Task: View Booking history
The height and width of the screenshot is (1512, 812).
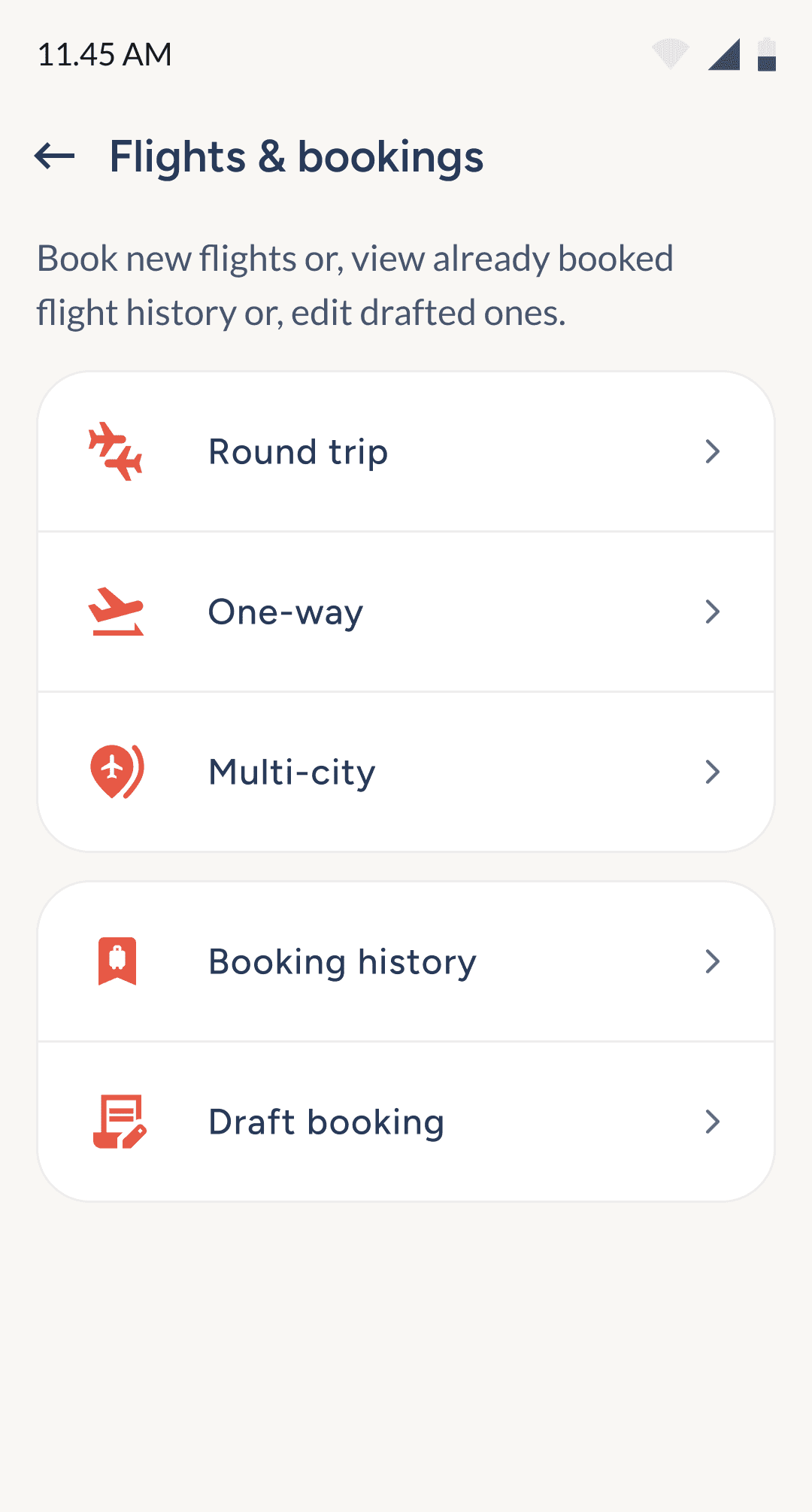Action: (406, 962)
